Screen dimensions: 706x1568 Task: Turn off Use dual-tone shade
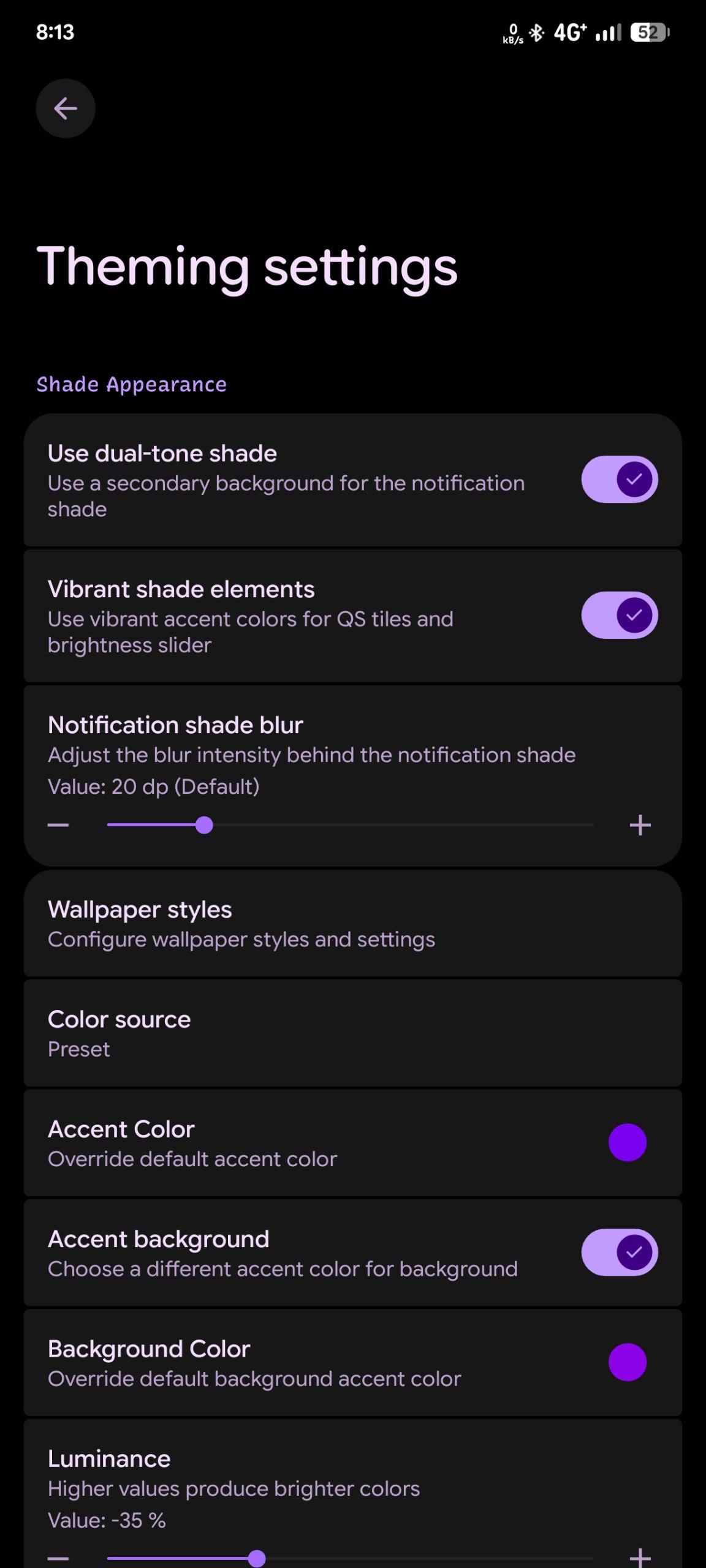pyautogui.click(x=619, y=479)
